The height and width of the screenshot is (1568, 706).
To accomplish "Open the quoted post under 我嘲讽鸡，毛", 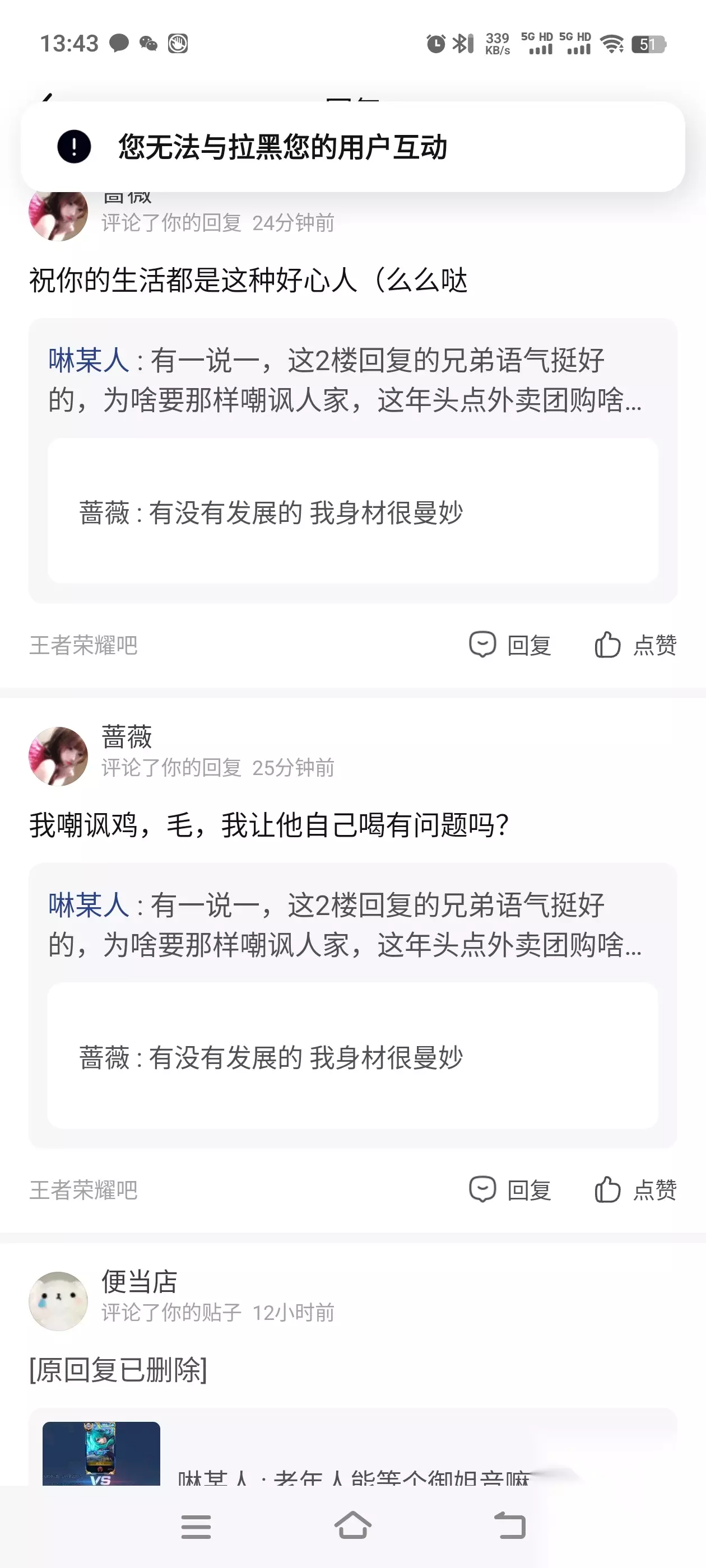I will point(352,1006).
